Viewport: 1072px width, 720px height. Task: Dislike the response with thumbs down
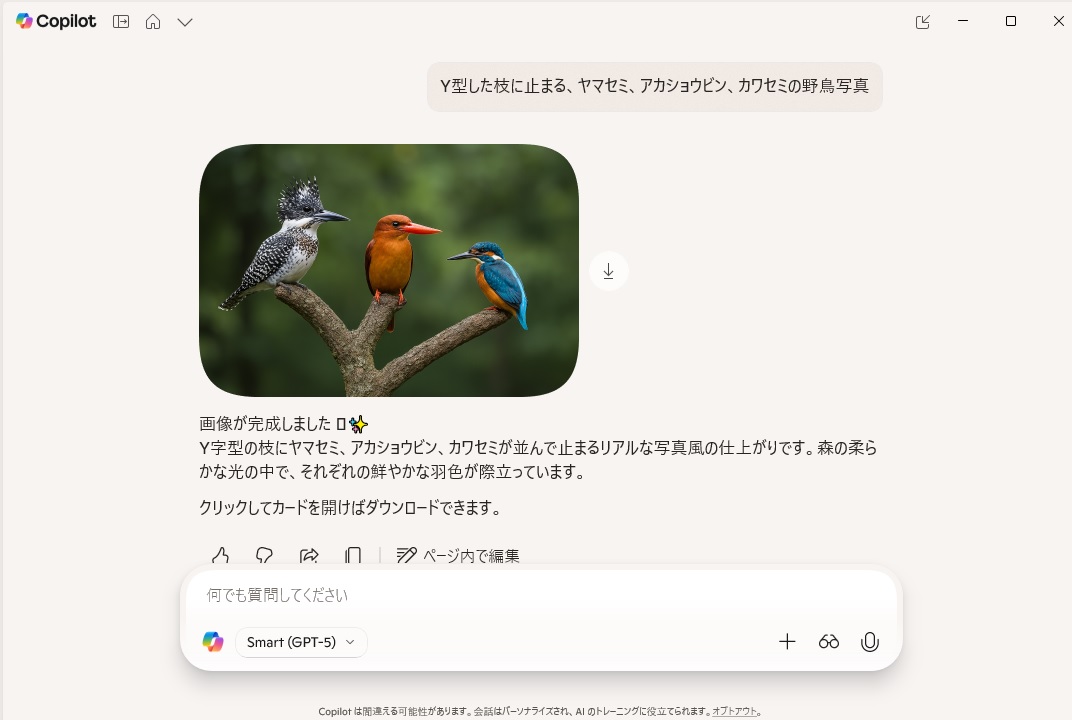265,556
